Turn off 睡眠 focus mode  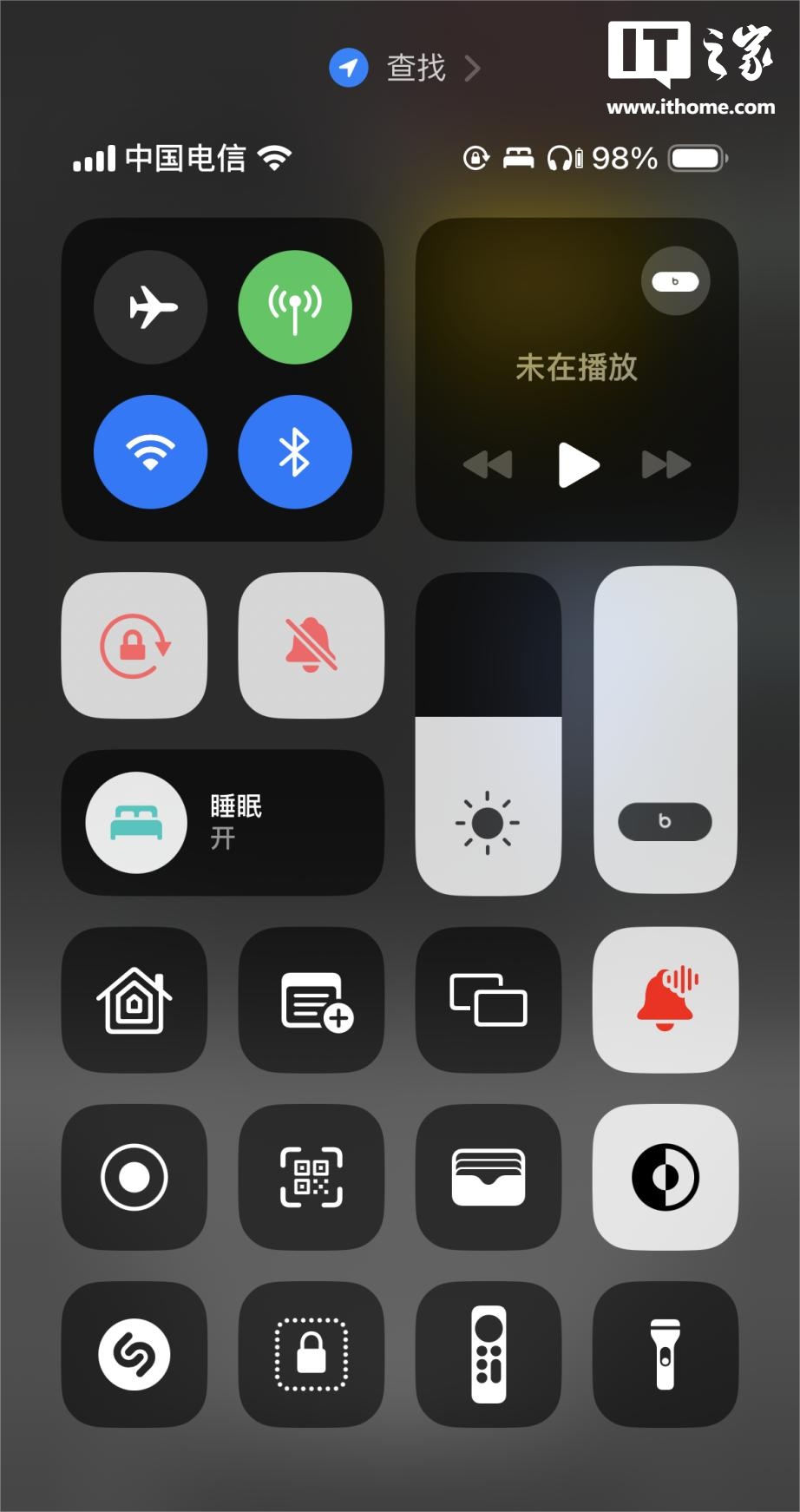[136, 822]
